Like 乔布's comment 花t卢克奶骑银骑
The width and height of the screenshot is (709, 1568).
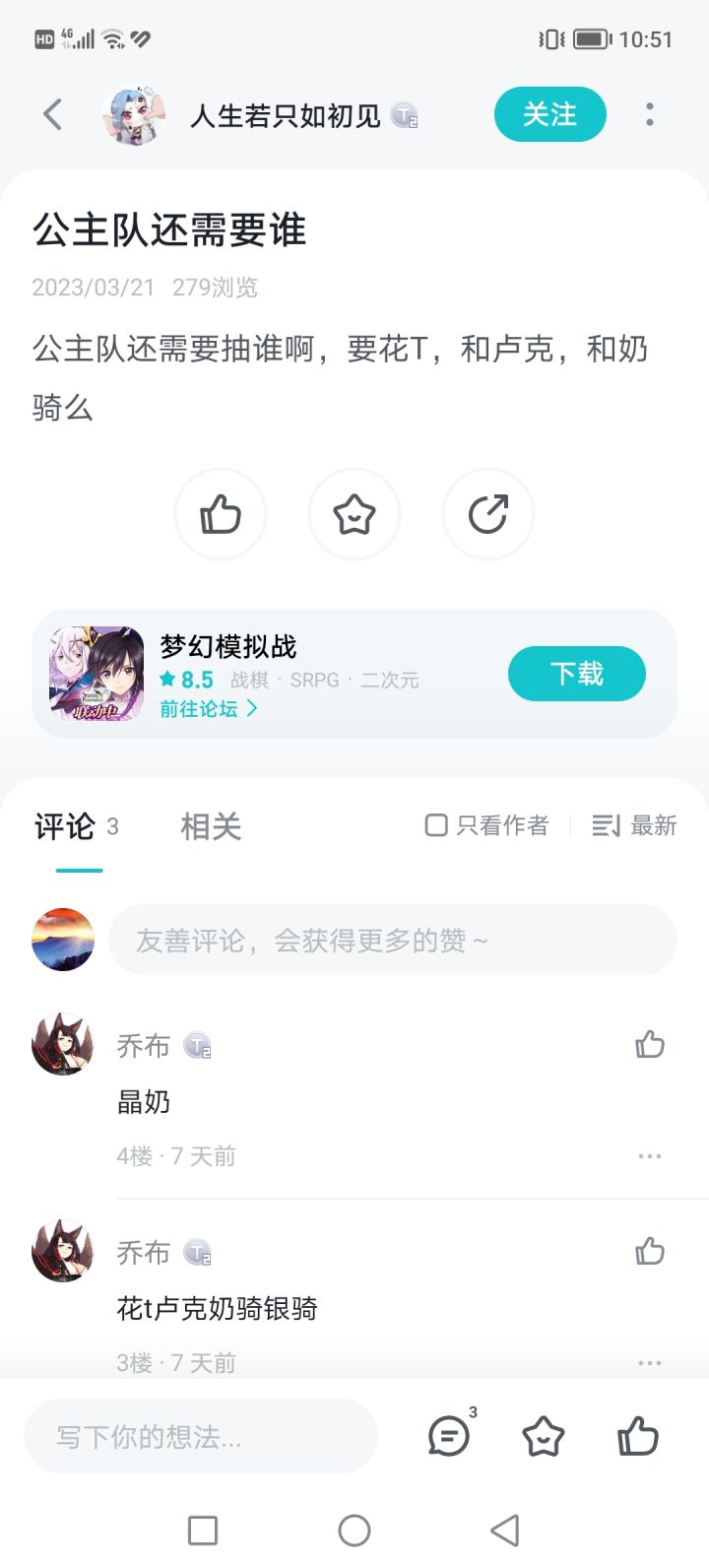point(650,1252)
